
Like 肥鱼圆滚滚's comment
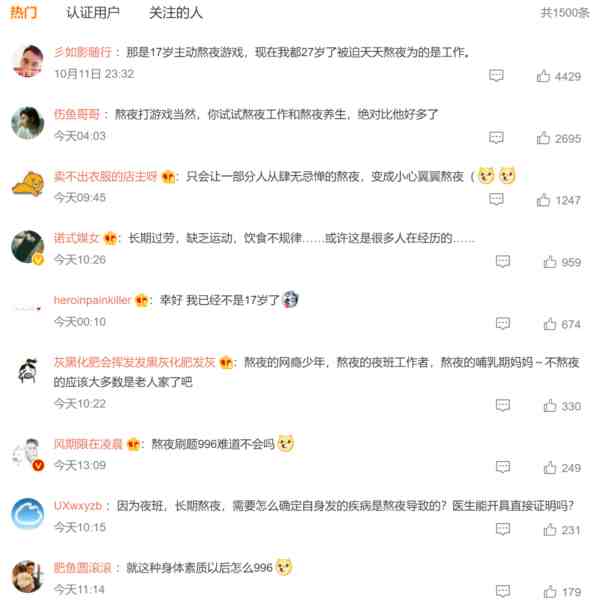tap(549, 592)
